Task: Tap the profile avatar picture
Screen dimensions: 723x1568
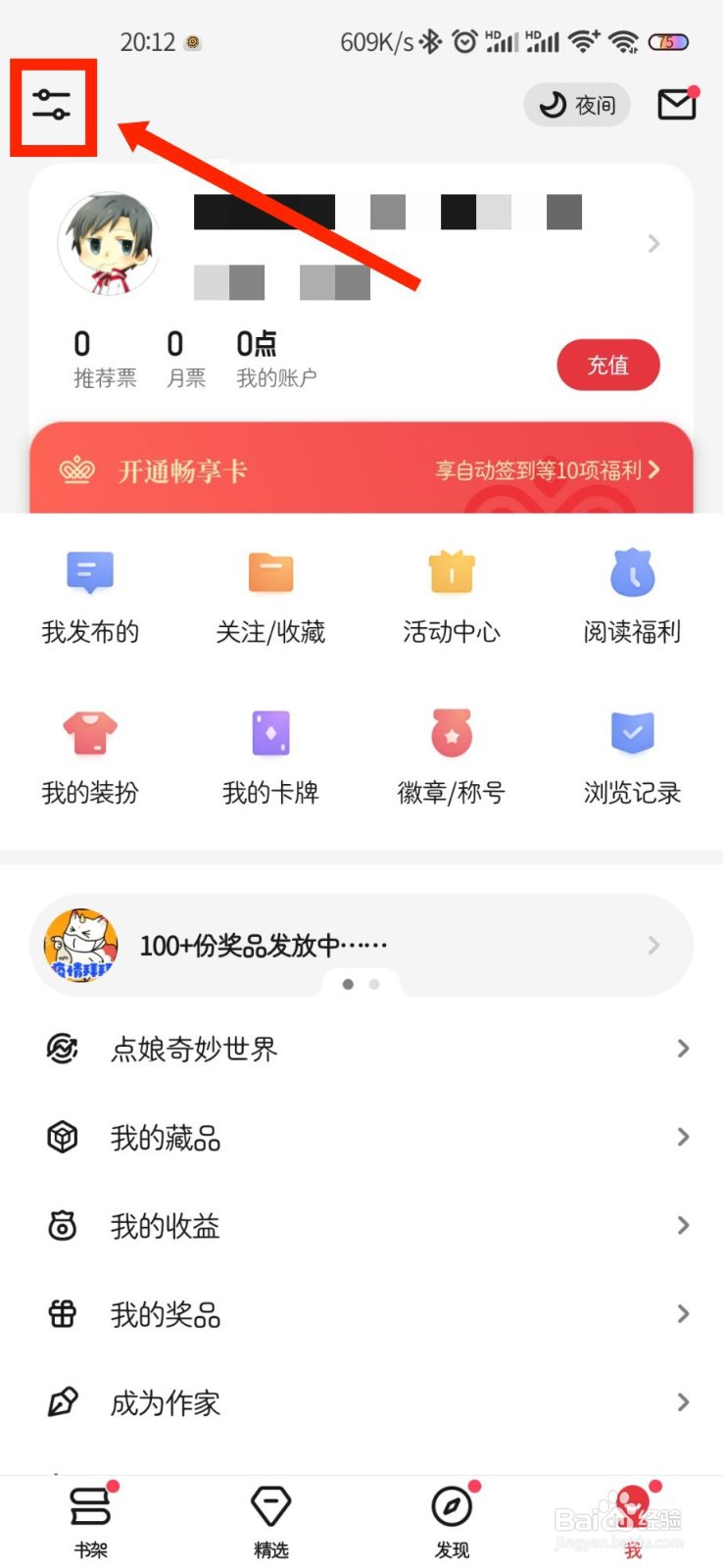Action: point(108,243)
